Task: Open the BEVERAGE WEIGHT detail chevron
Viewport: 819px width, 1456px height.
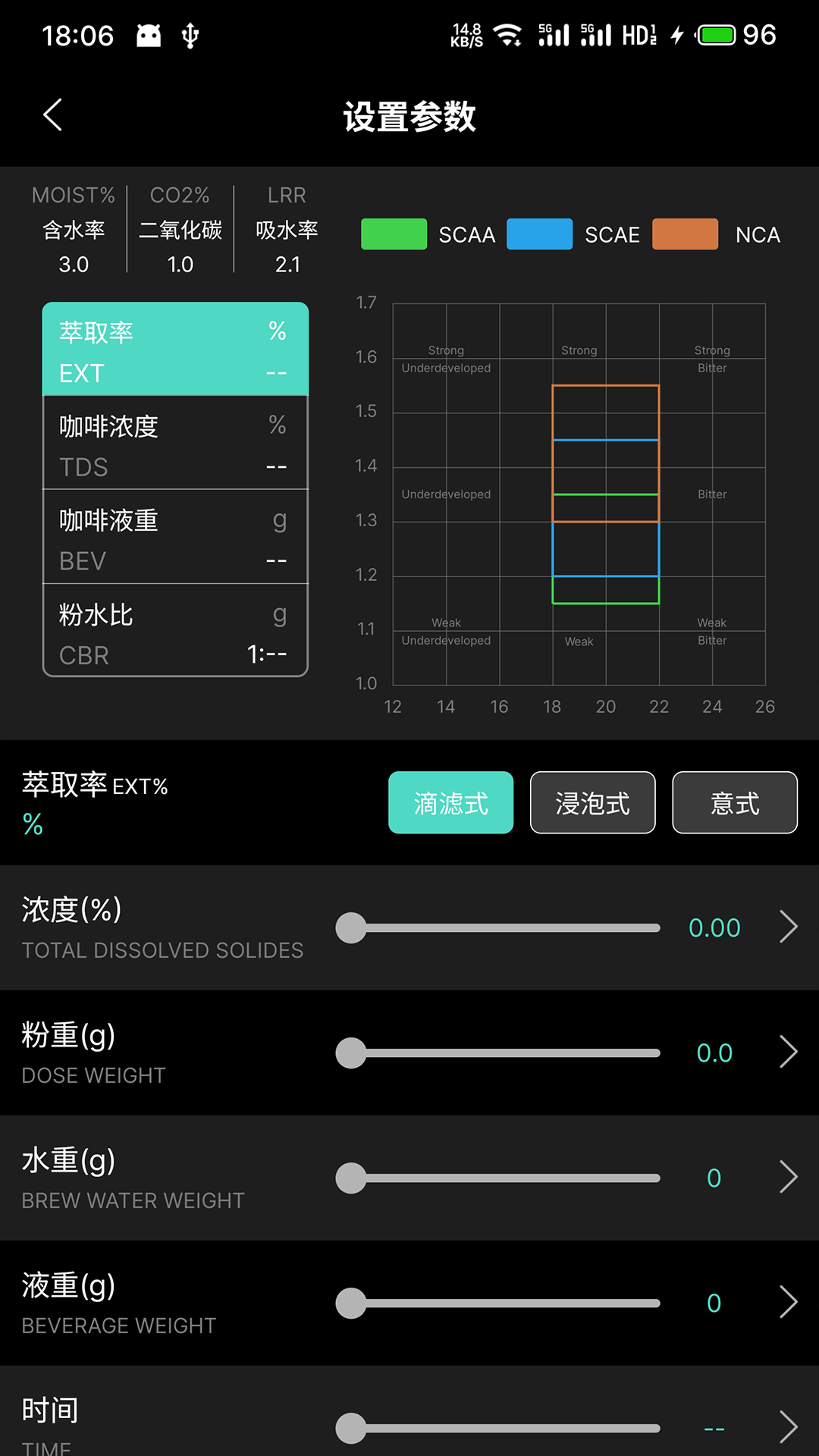Action: coord(788,1303)
